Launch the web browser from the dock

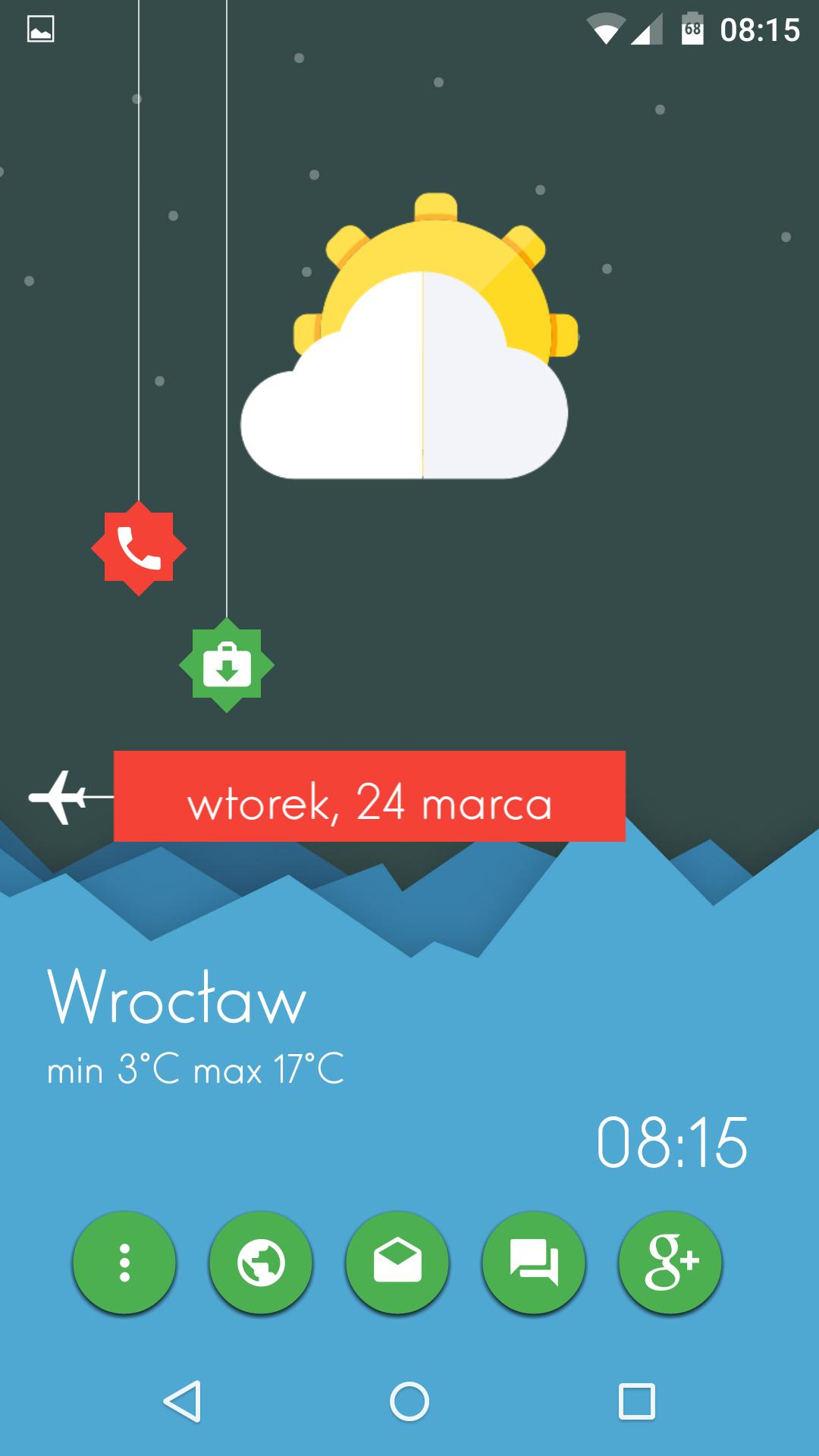pyautogui.click(x=261, y=1260)
